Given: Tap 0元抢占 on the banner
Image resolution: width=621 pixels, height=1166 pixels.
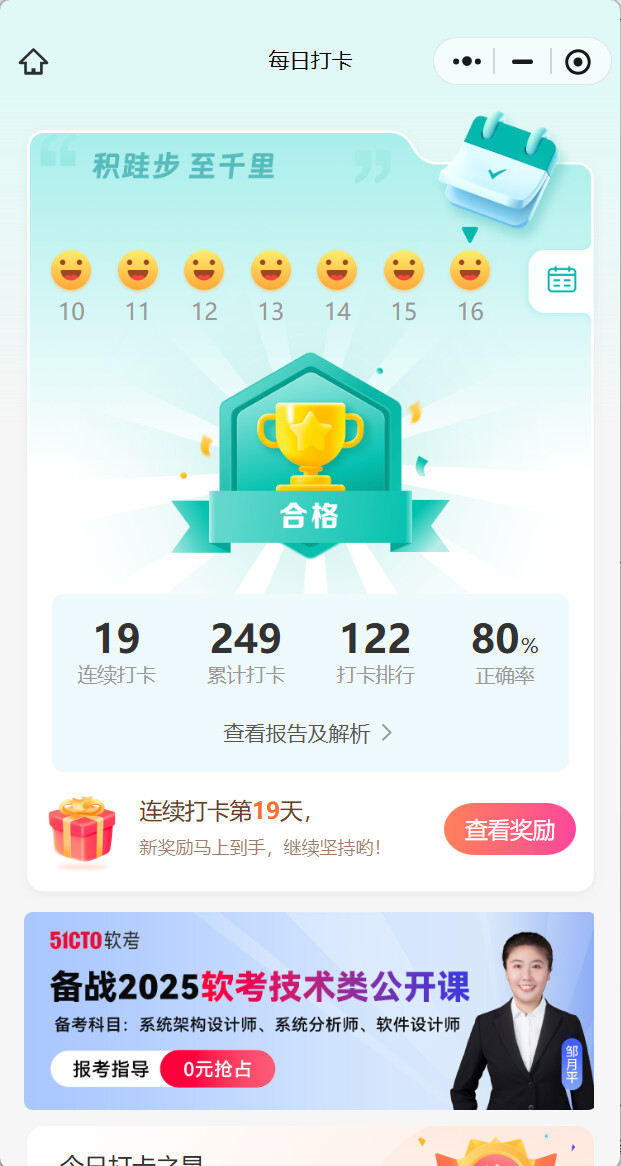Looking at the screenshot, I should 217,1068.
